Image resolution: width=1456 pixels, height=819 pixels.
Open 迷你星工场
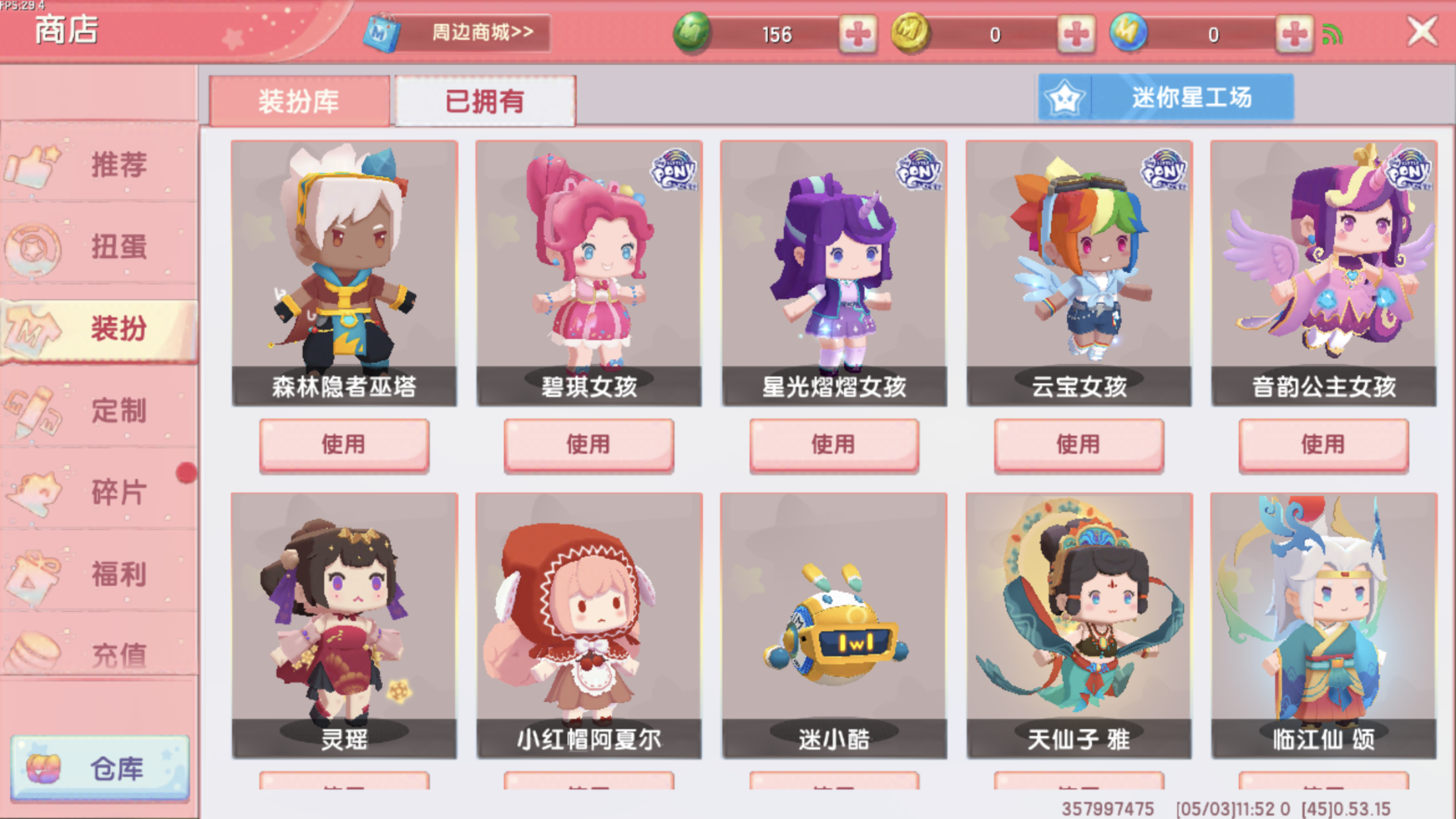click(1165, 98)
